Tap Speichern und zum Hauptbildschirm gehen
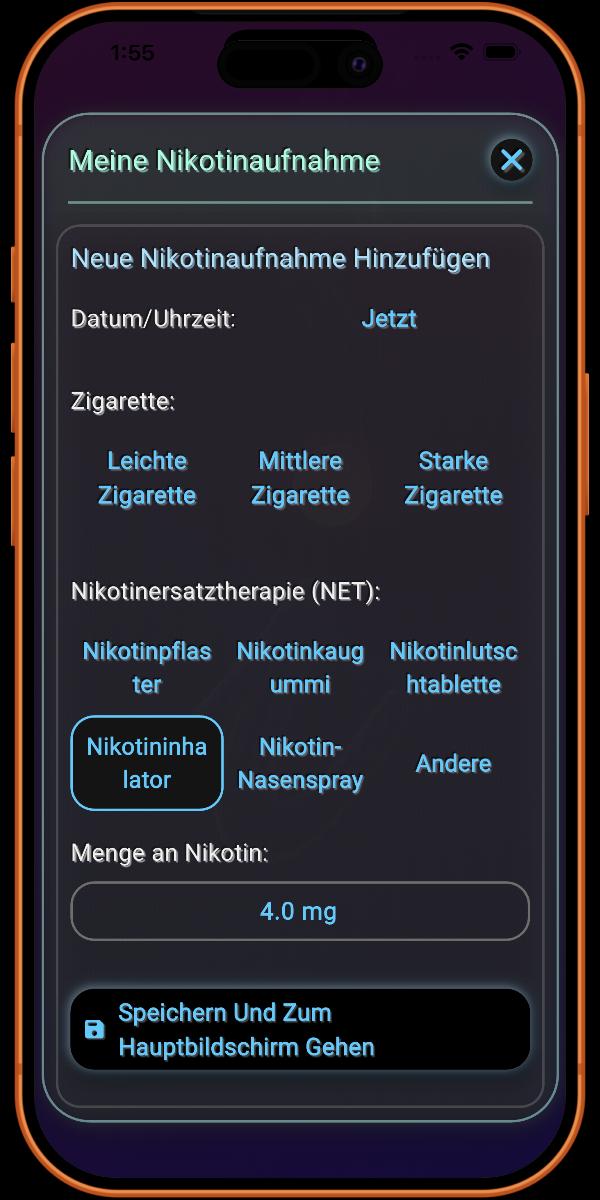 pos(299,1030)
